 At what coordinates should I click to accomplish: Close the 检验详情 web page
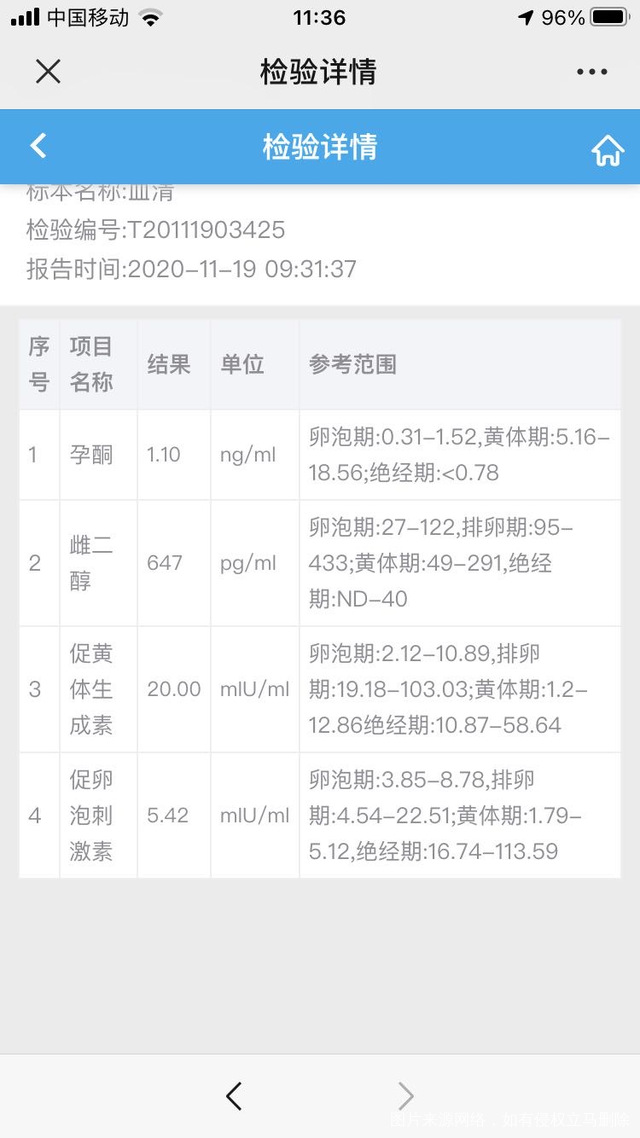[48, 71]
